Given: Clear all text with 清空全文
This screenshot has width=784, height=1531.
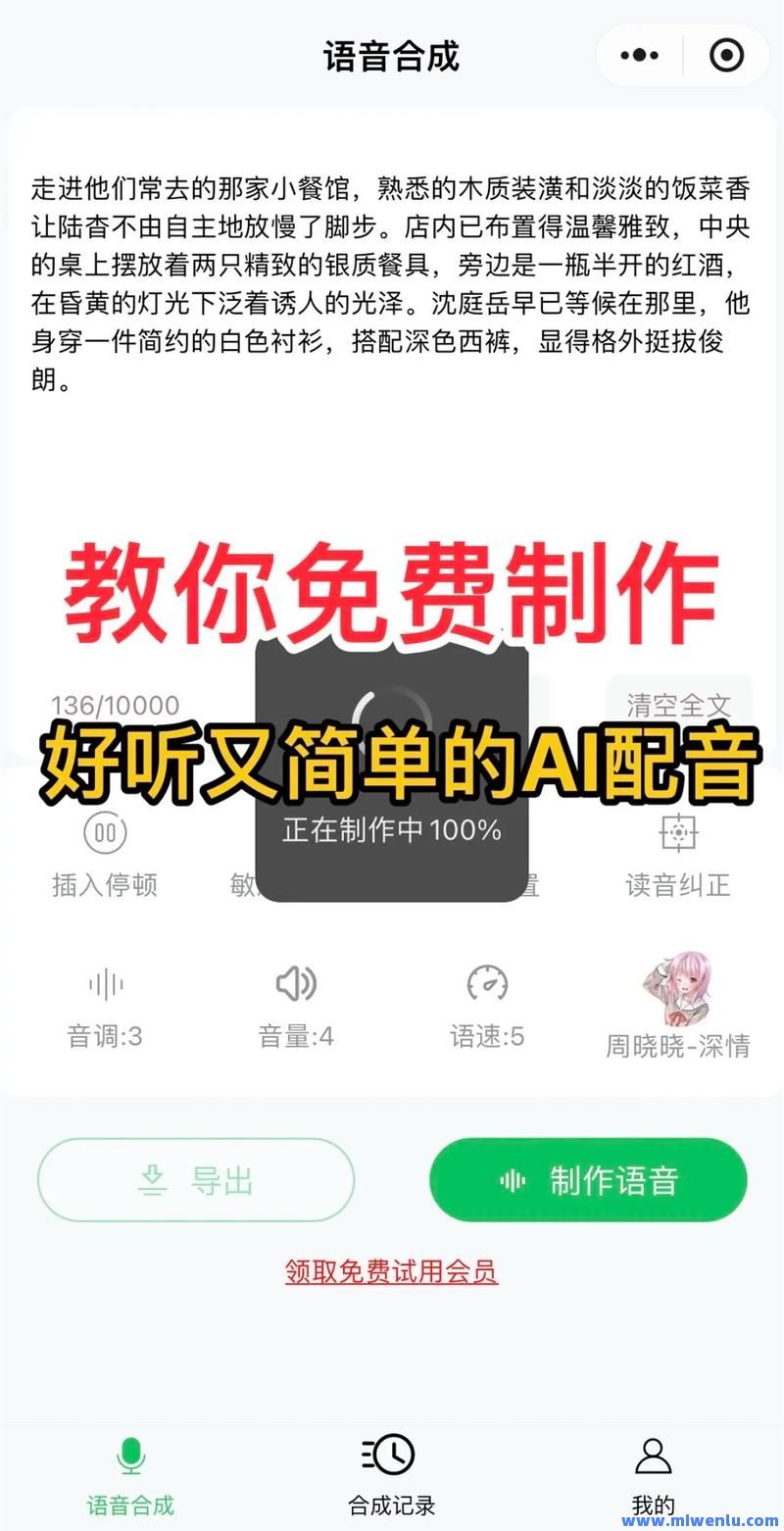Looking at the screenshot, I should click(x=679, y=705).
